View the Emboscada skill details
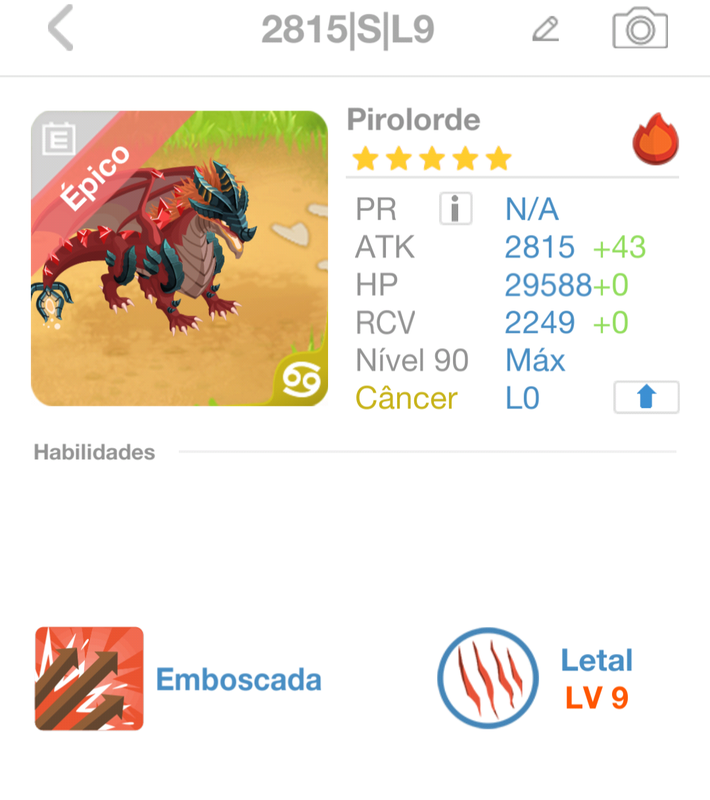This screenshot has width=710, height=800. coord(90,679)
